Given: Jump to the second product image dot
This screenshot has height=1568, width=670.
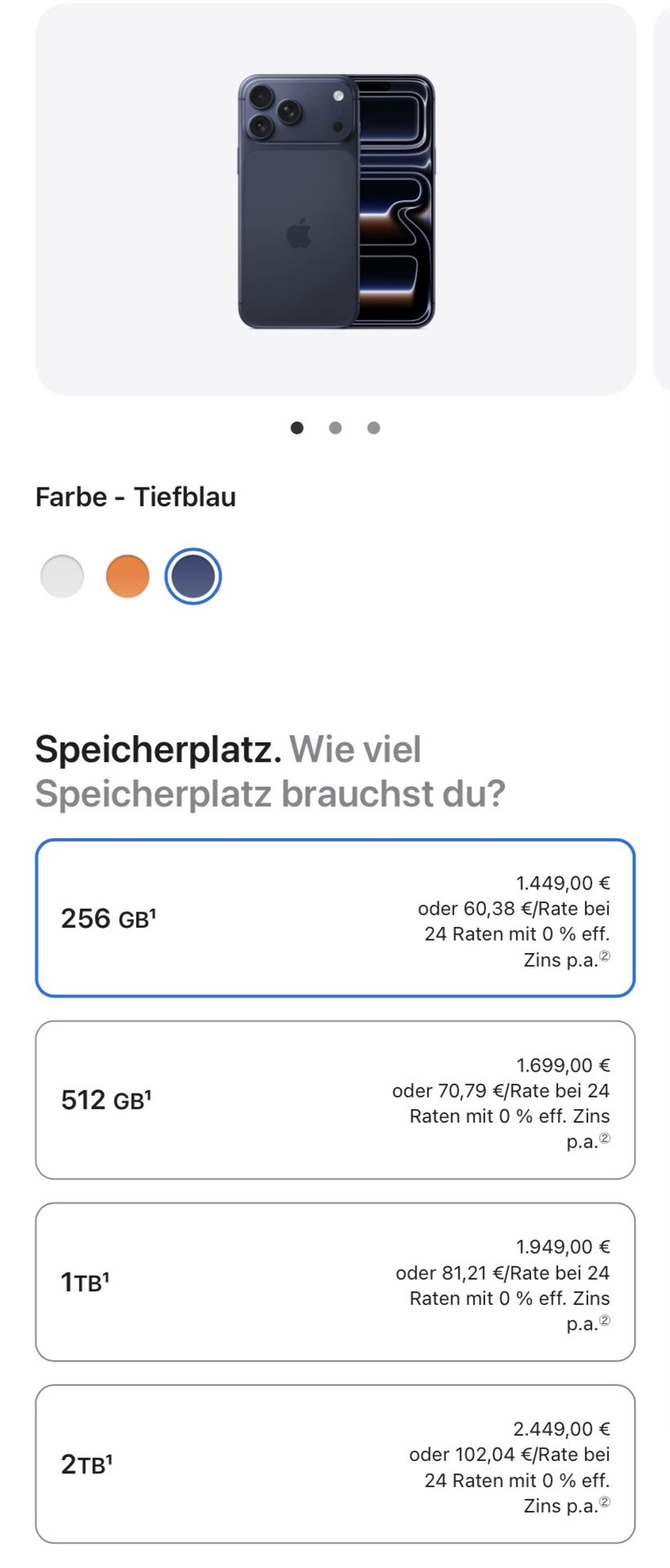Looking at the screenshot, I should 335,428.
